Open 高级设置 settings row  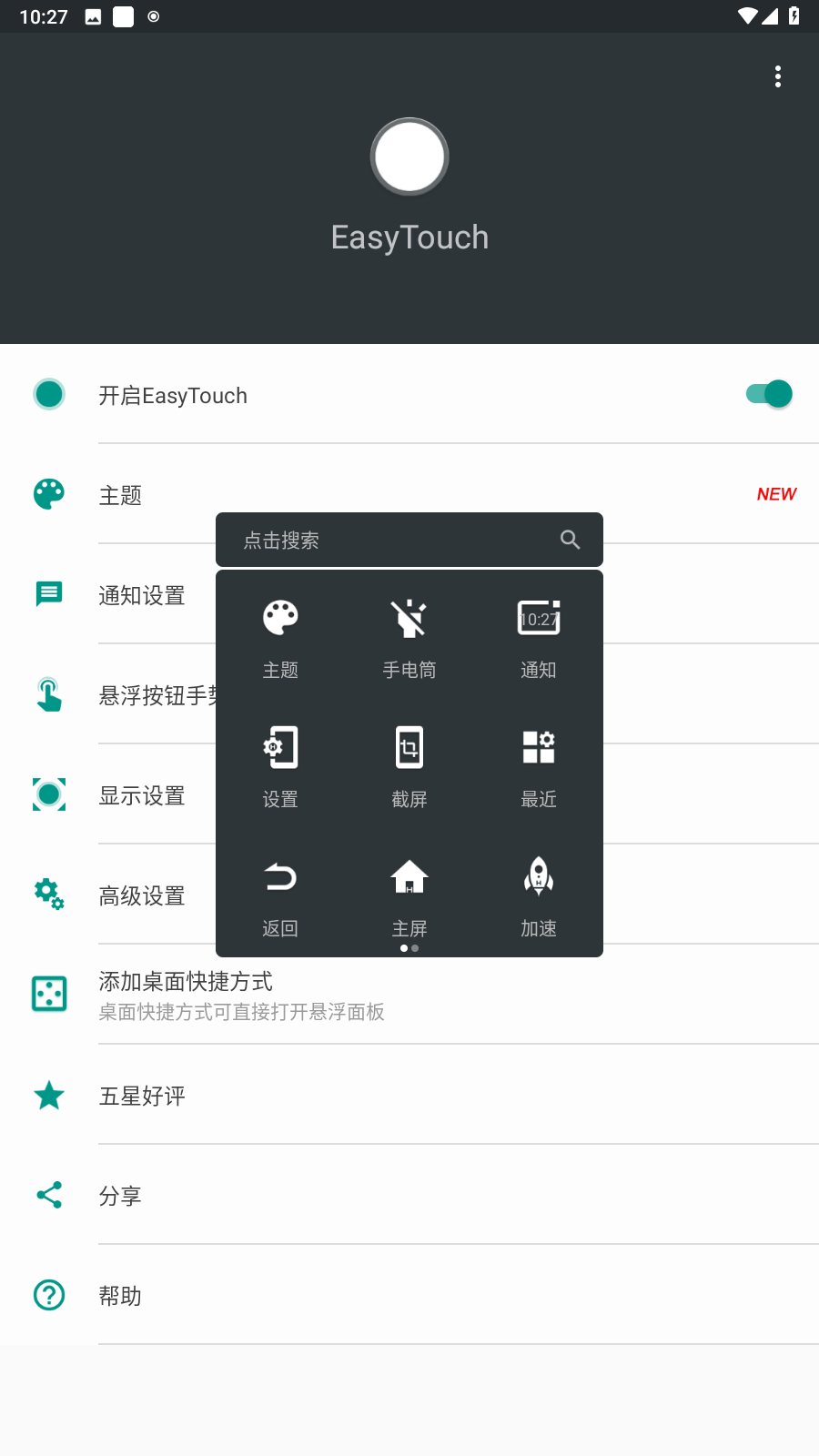(142, 895)
